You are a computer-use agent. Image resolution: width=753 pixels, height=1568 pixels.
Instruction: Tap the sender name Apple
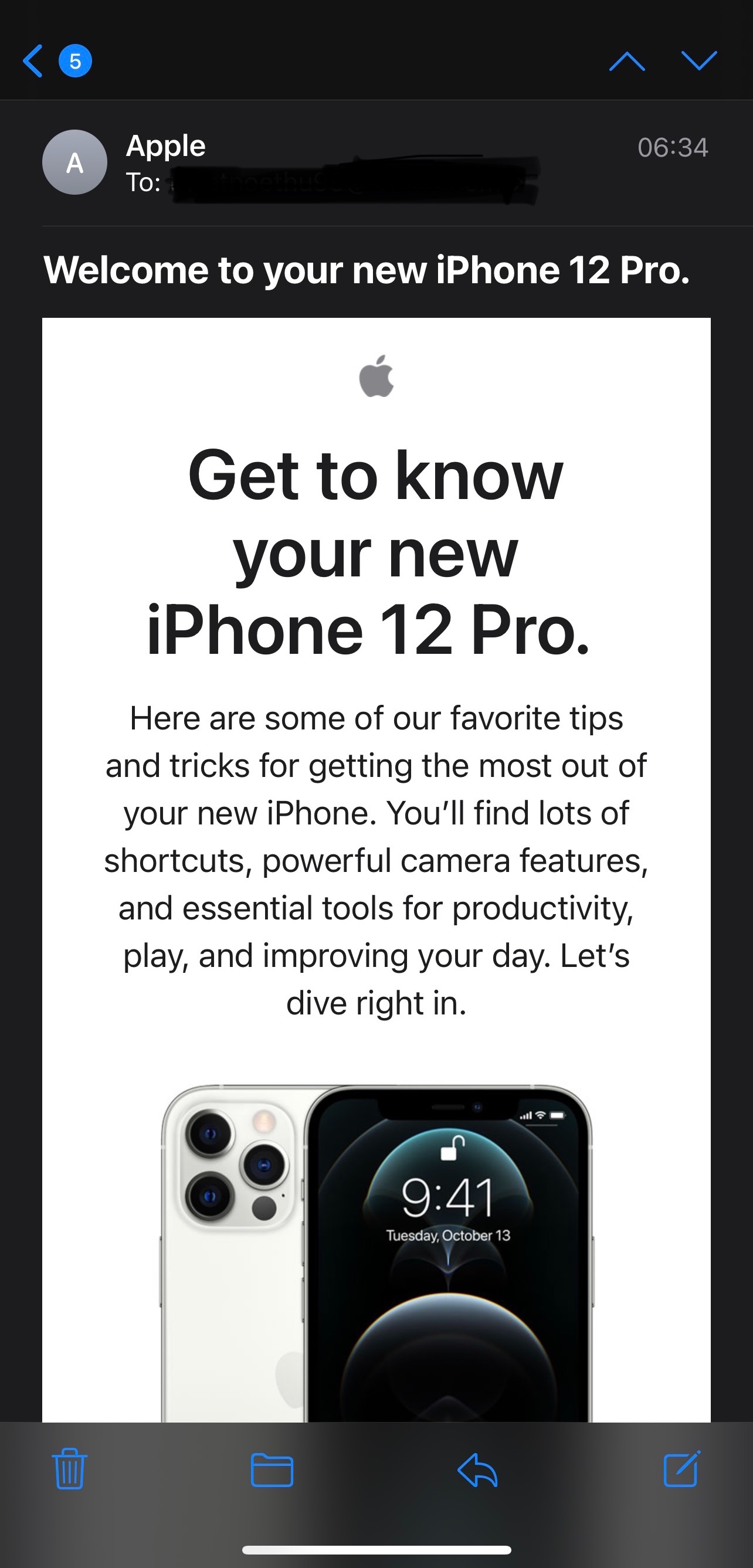pos(165,145)
